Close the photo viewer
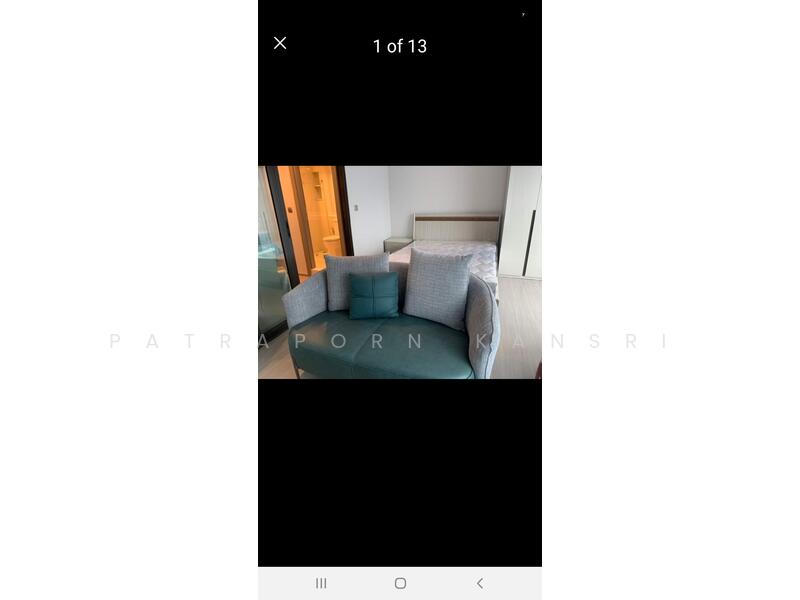Image resolution: width=800 pixels, height=600 pixels. click(280, 43)
